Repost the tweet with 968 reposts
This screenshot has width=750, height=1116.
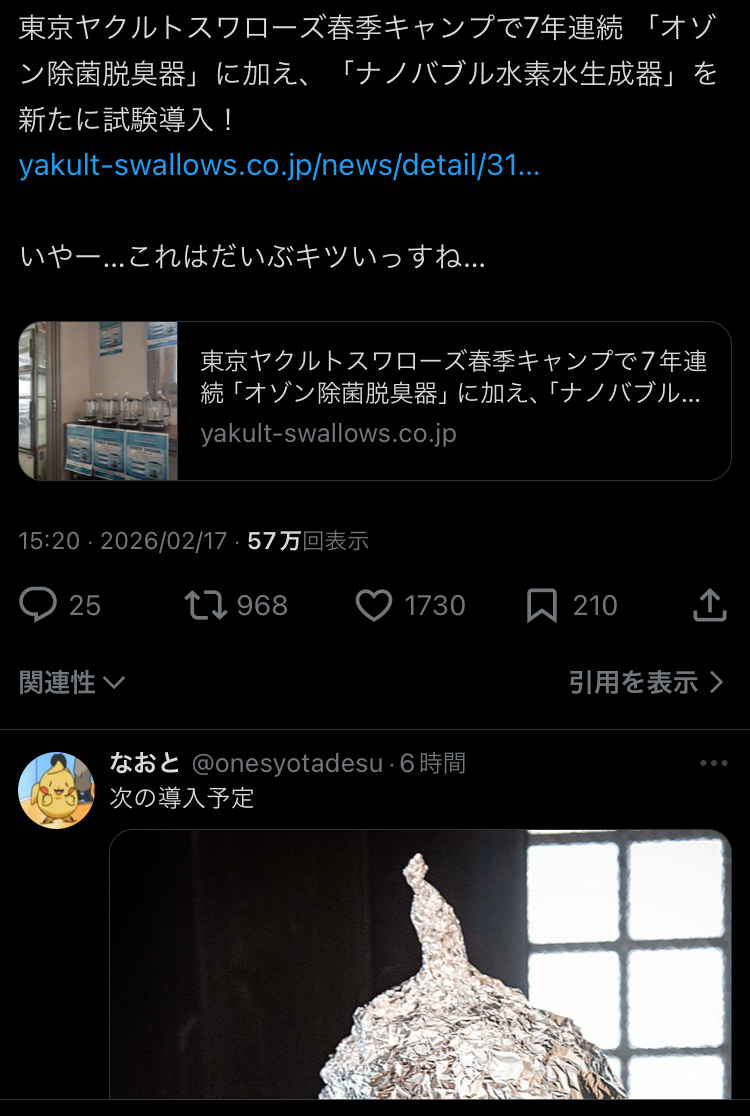point(207,605)
